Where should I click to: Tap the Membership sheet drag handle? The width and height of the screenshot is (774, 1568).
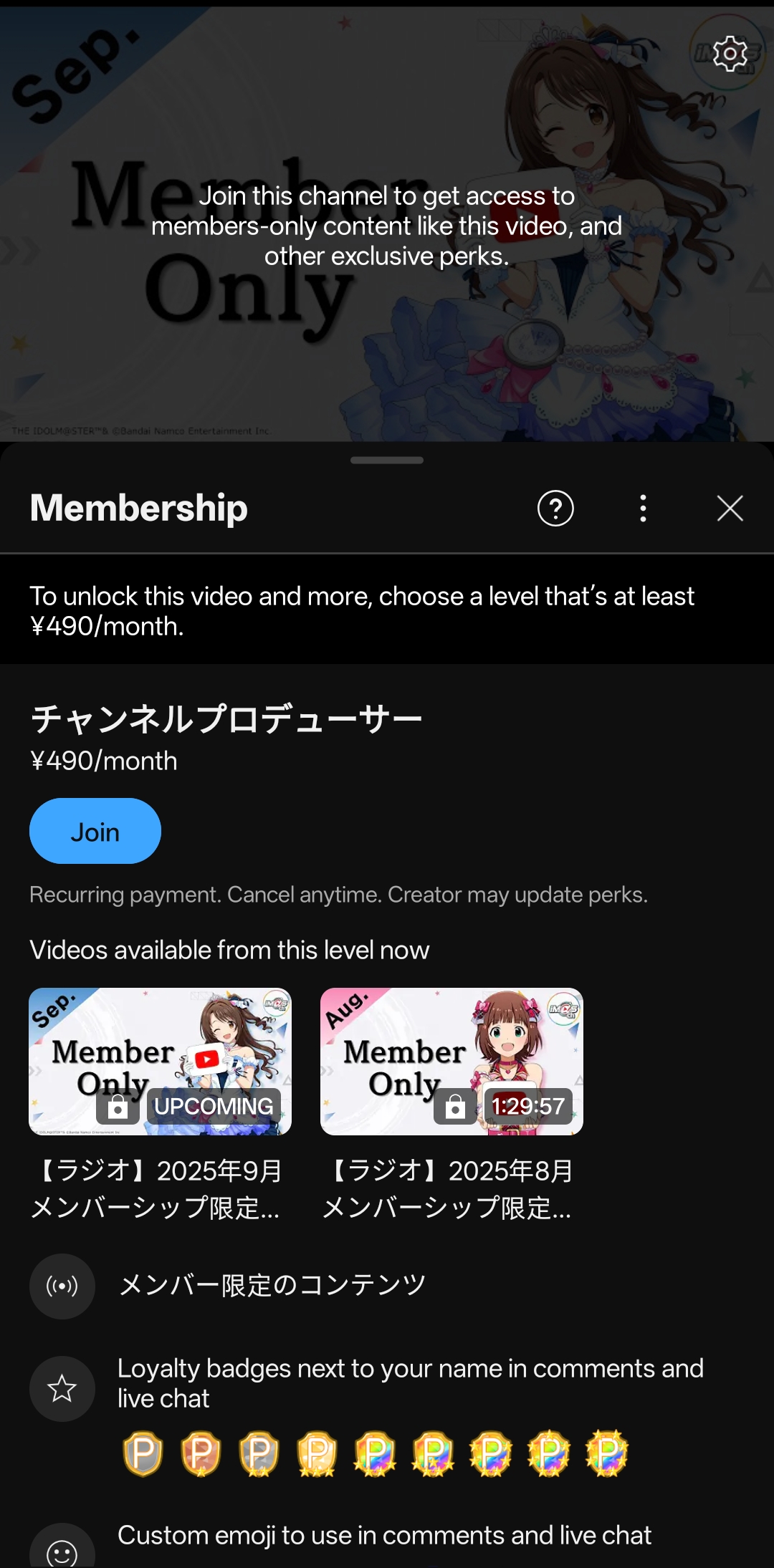click(x=387, y=460)
